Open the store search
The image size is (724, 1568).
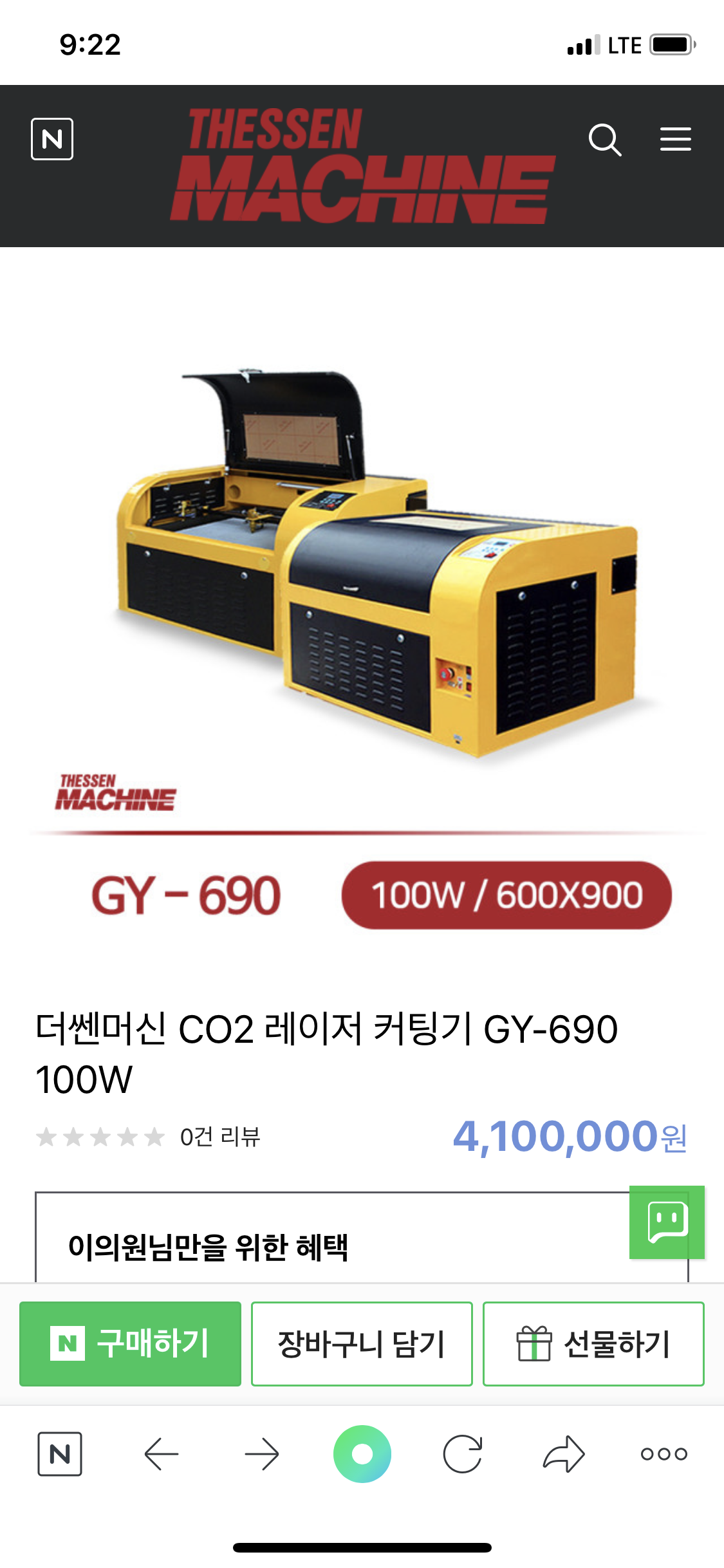point(604,140)
